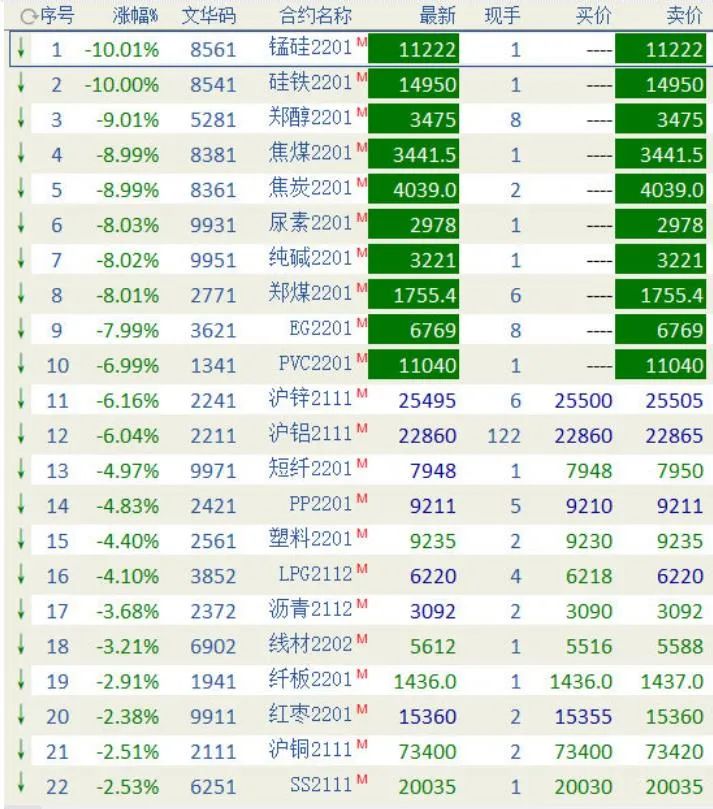Open 郑醇2201 contract details
Viewport: 713px width, 809px height.
click(x=310, y=119)
